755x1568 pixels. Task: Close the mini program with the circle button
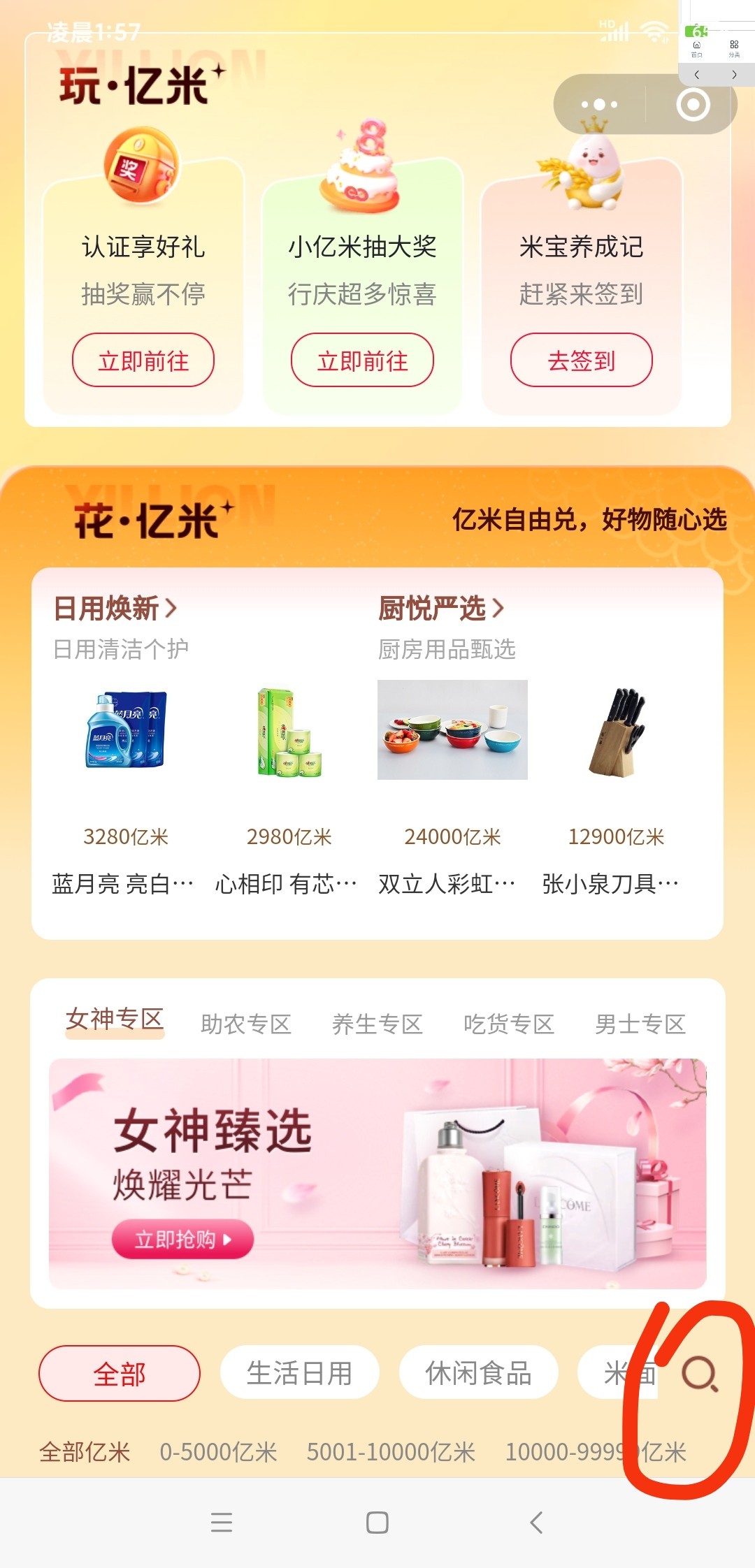point(693,105)
